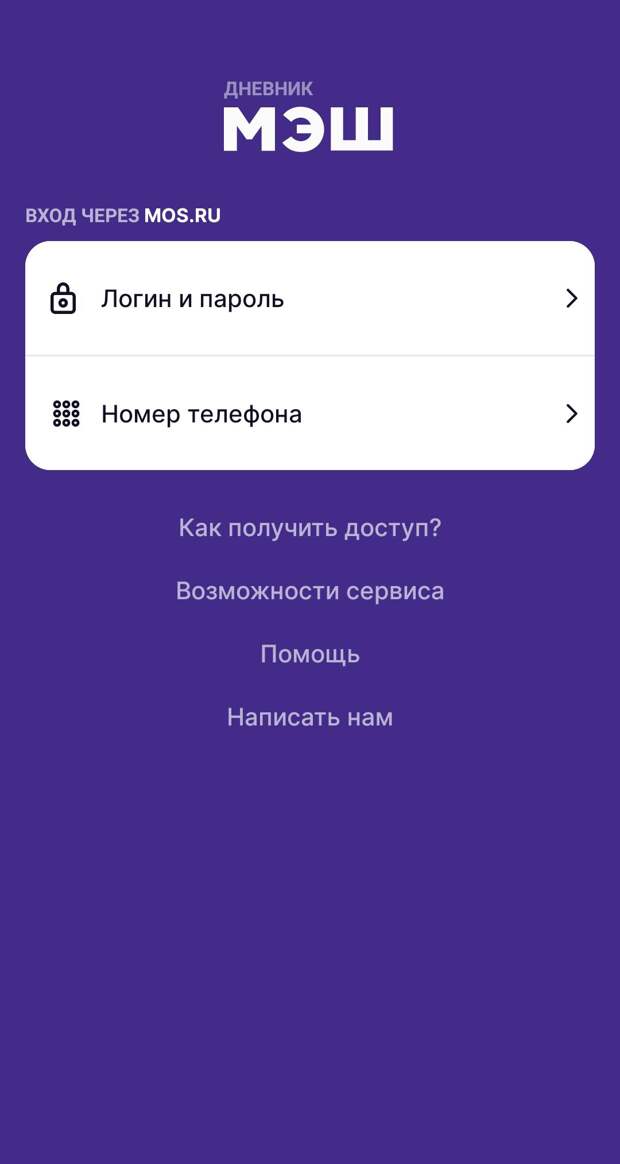This screenshot has height=1164, width=620.
Task: Tap Написать нам to contact support
Action: [x=309, y=717]
